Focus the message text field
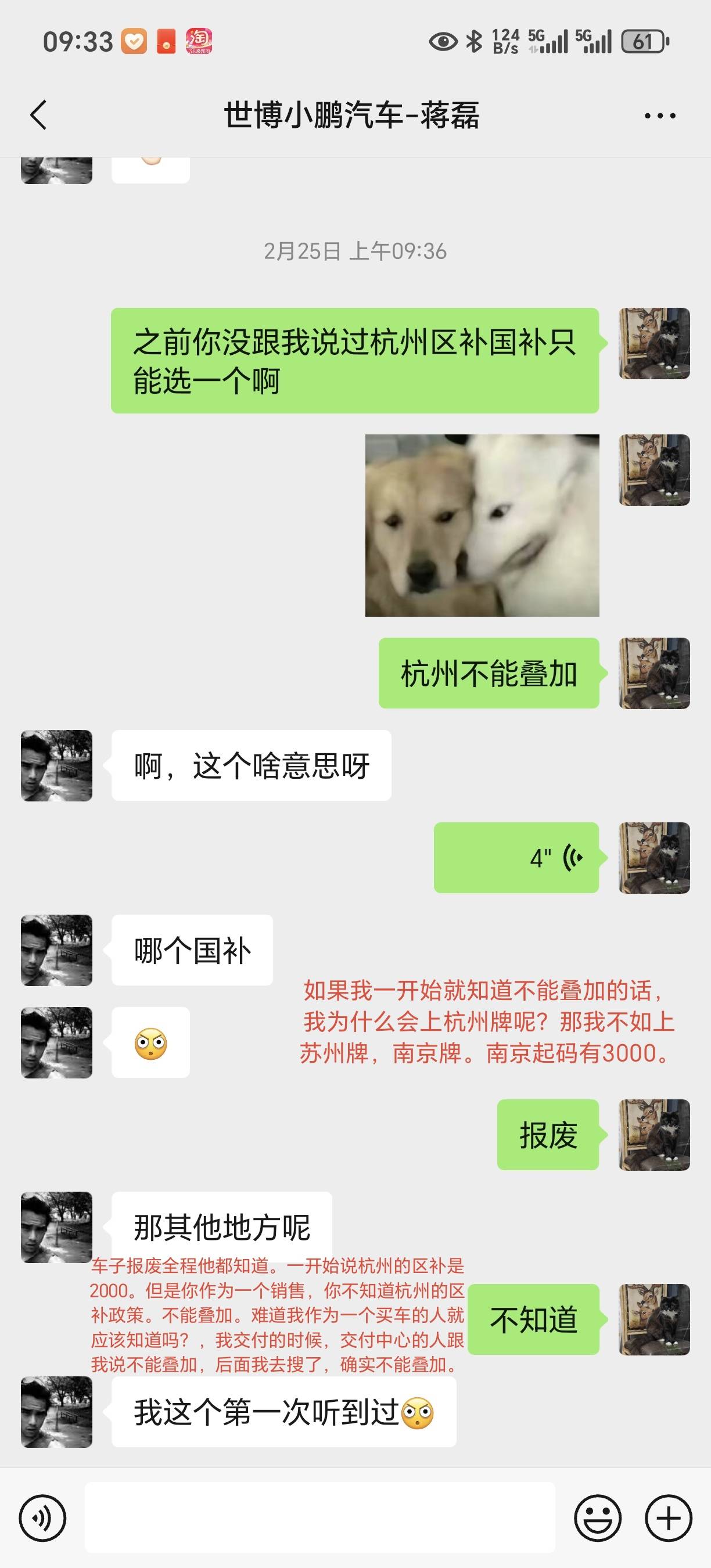This screenshot has width=711, height=1568. click(x=319, y=1517)
